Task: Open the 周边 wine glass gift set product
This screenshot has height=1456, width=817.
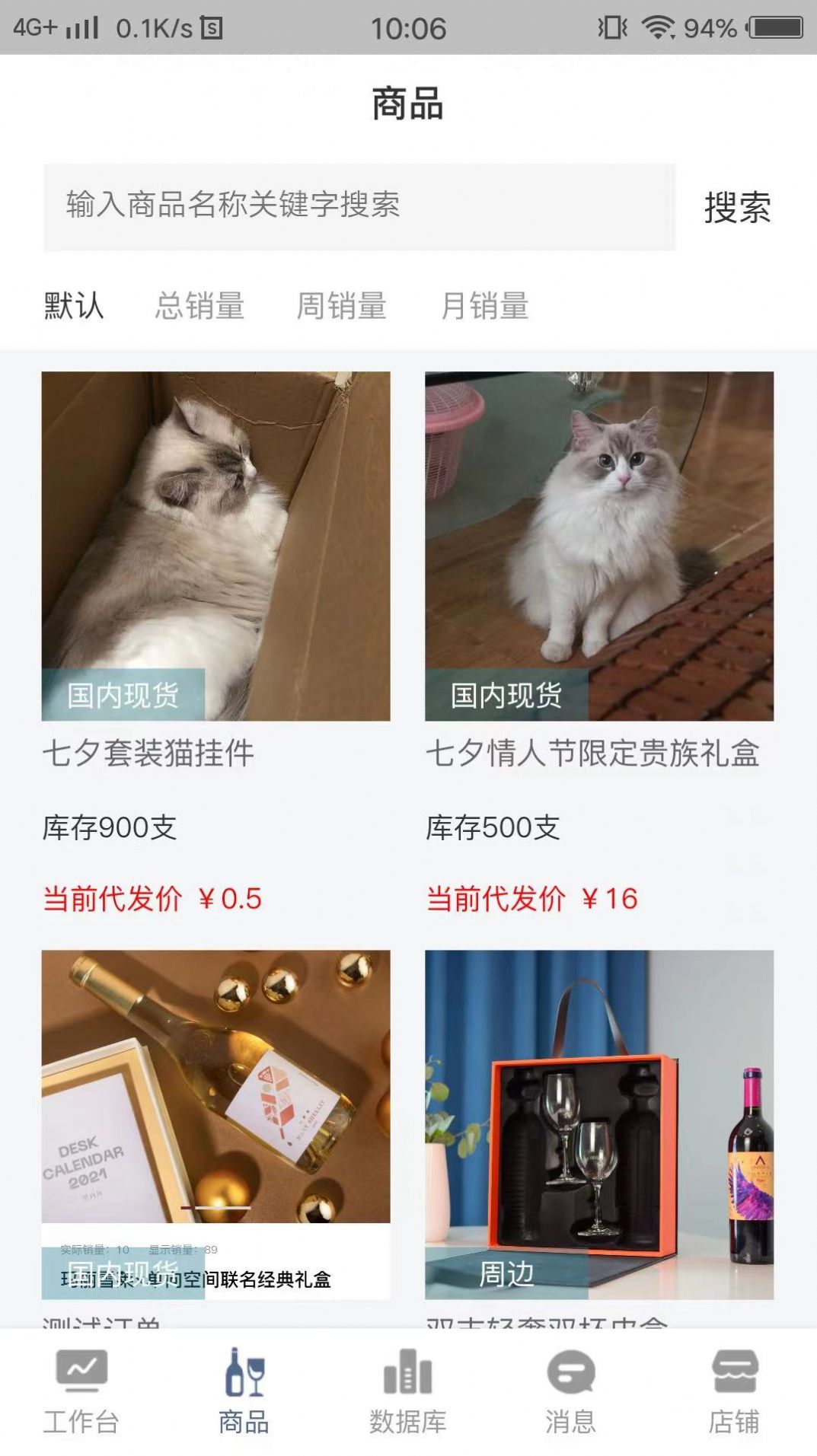Action: 598,1123
